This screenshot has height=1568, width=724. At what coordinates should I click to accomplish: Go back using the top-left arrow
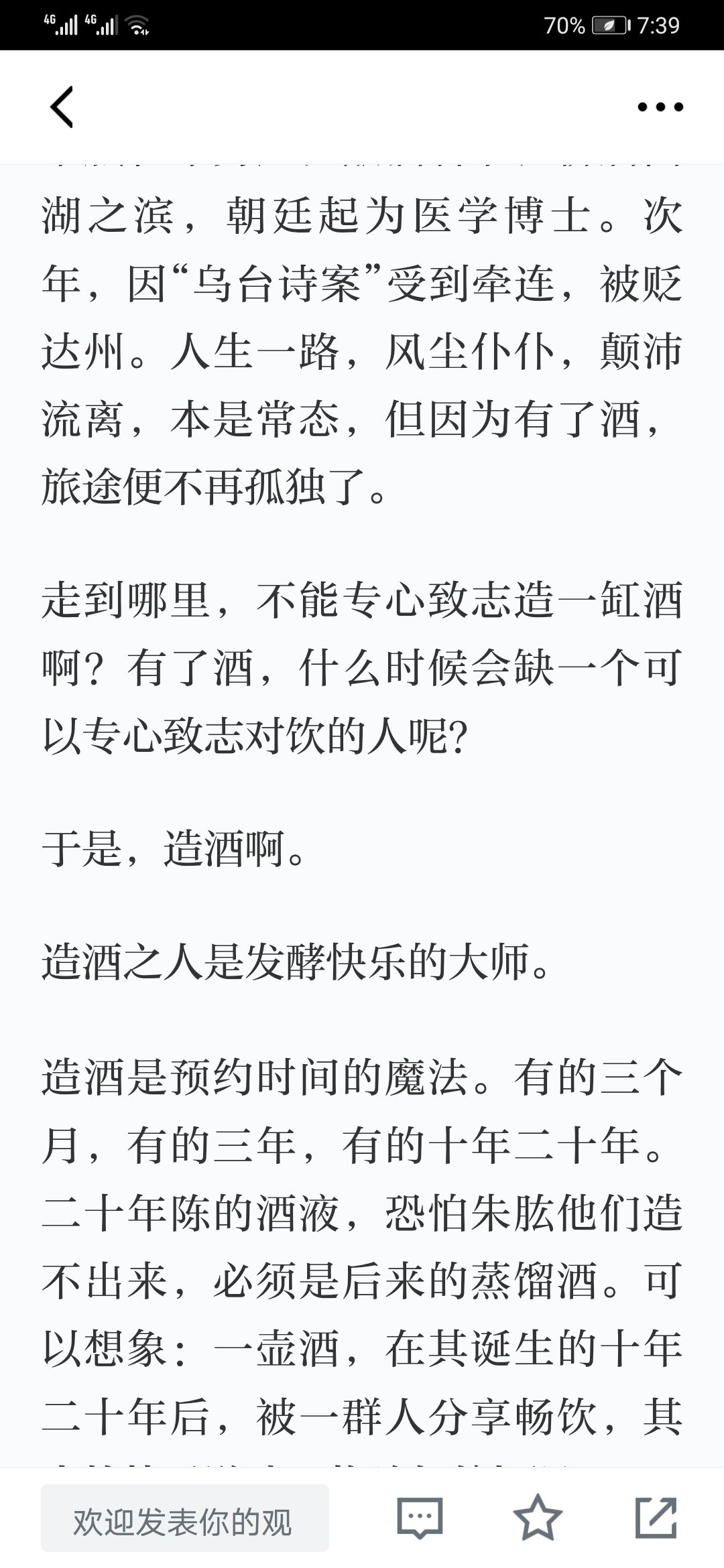[62, 107]
